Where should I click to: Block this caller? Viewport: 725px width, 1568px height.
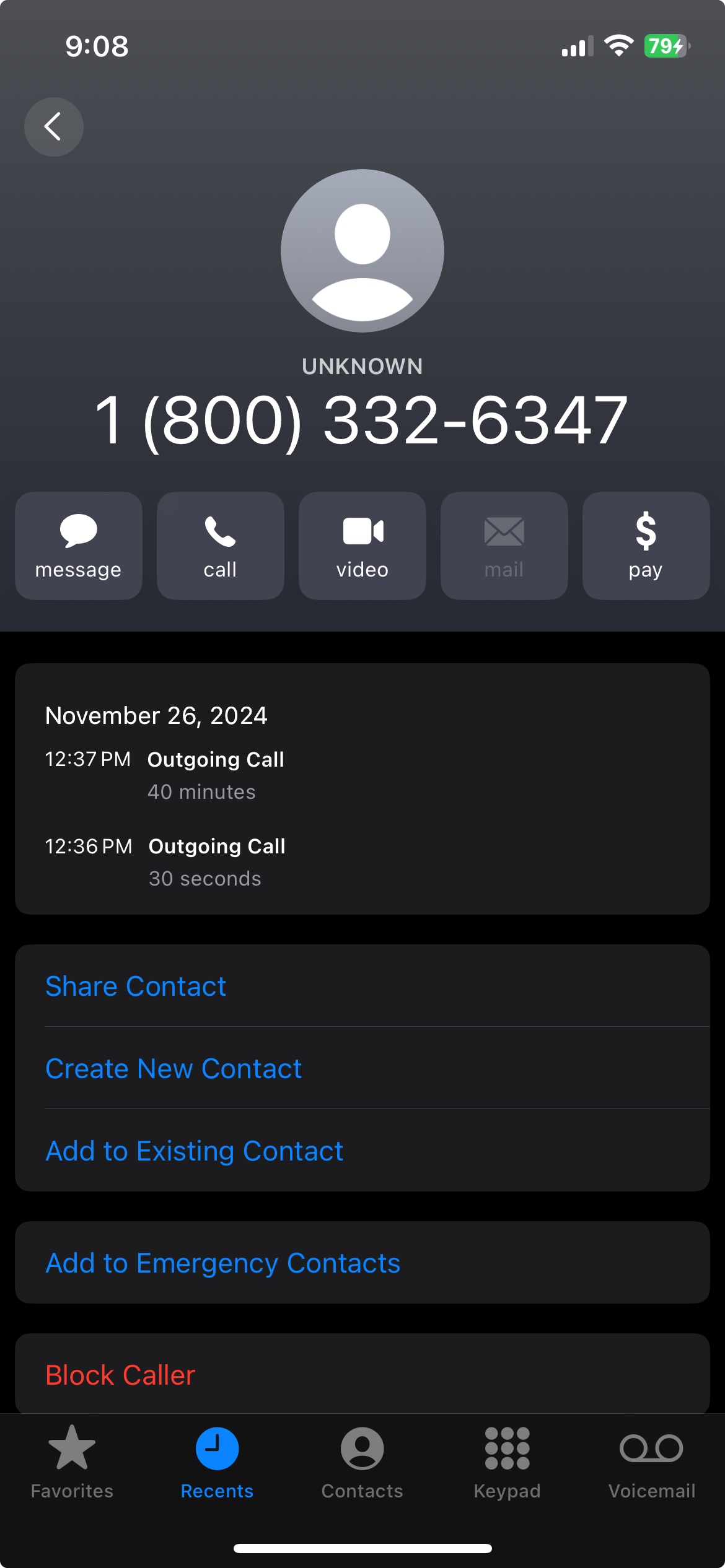[x=362, y=1374]
